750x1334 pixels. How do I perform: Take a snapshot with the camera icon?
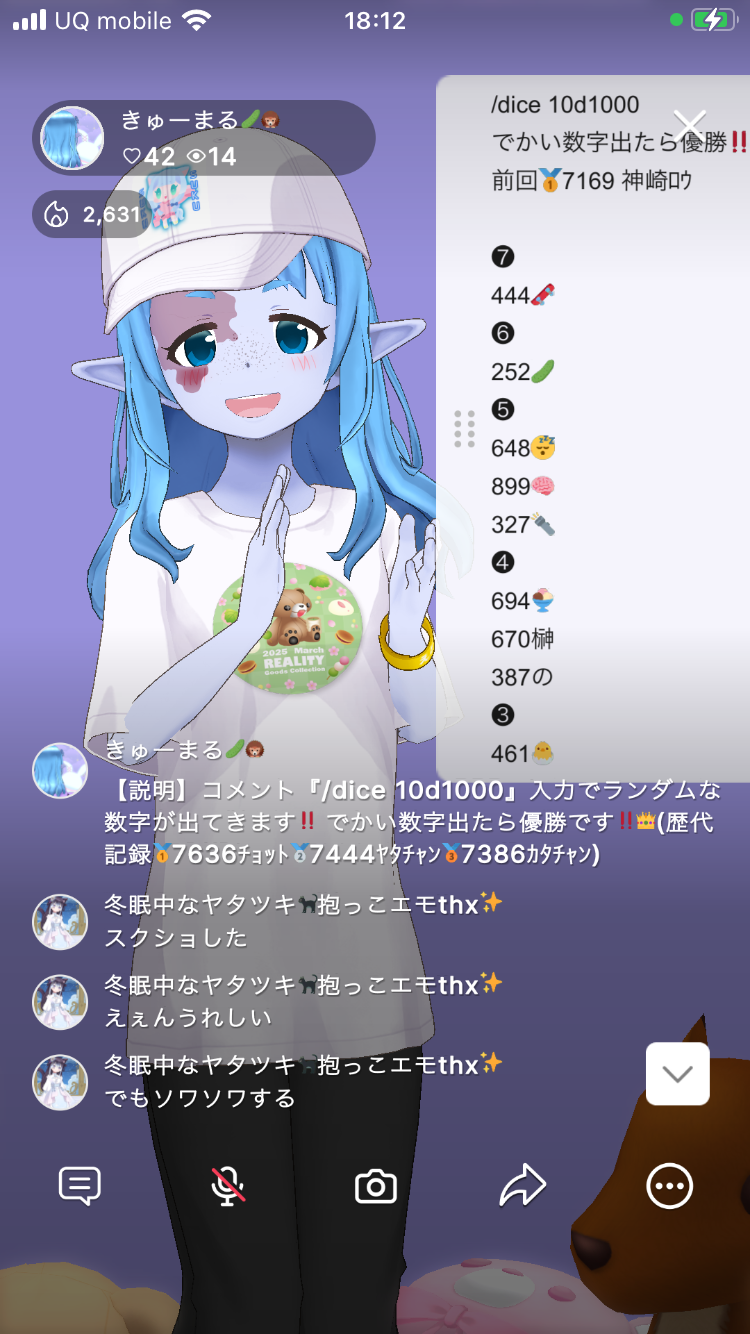(x=376, y=1187)
